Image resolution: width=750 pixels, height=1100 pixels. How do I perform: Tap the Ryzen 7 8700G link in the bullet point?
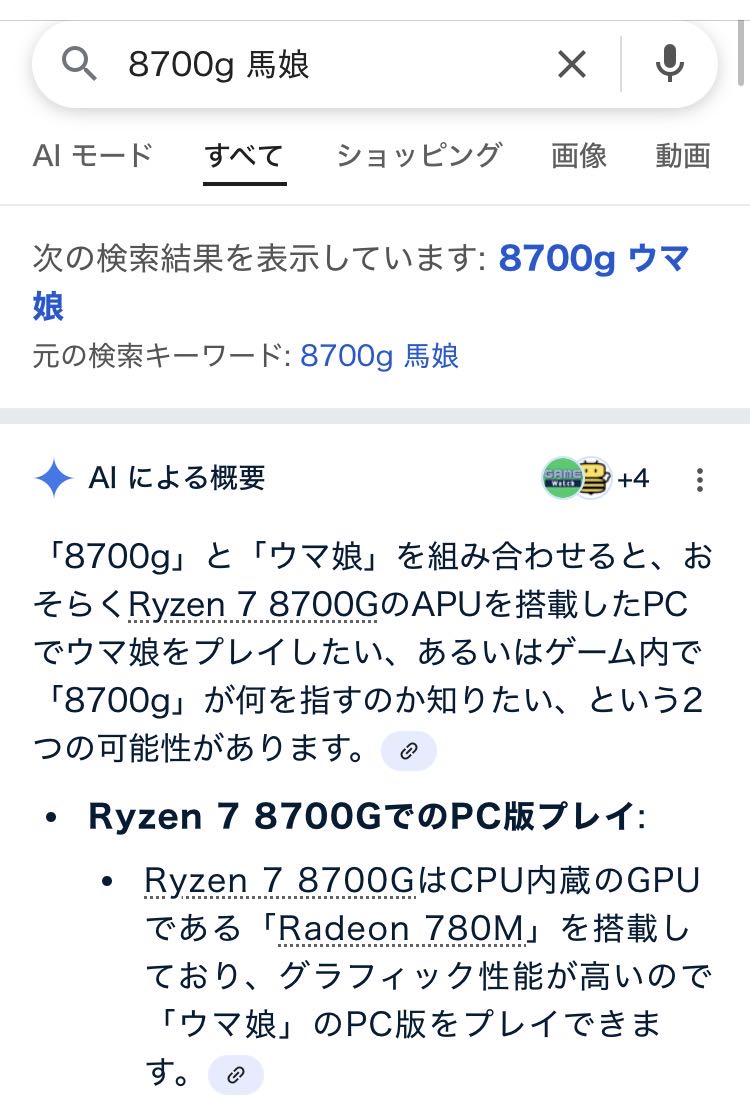coord(279,881)
